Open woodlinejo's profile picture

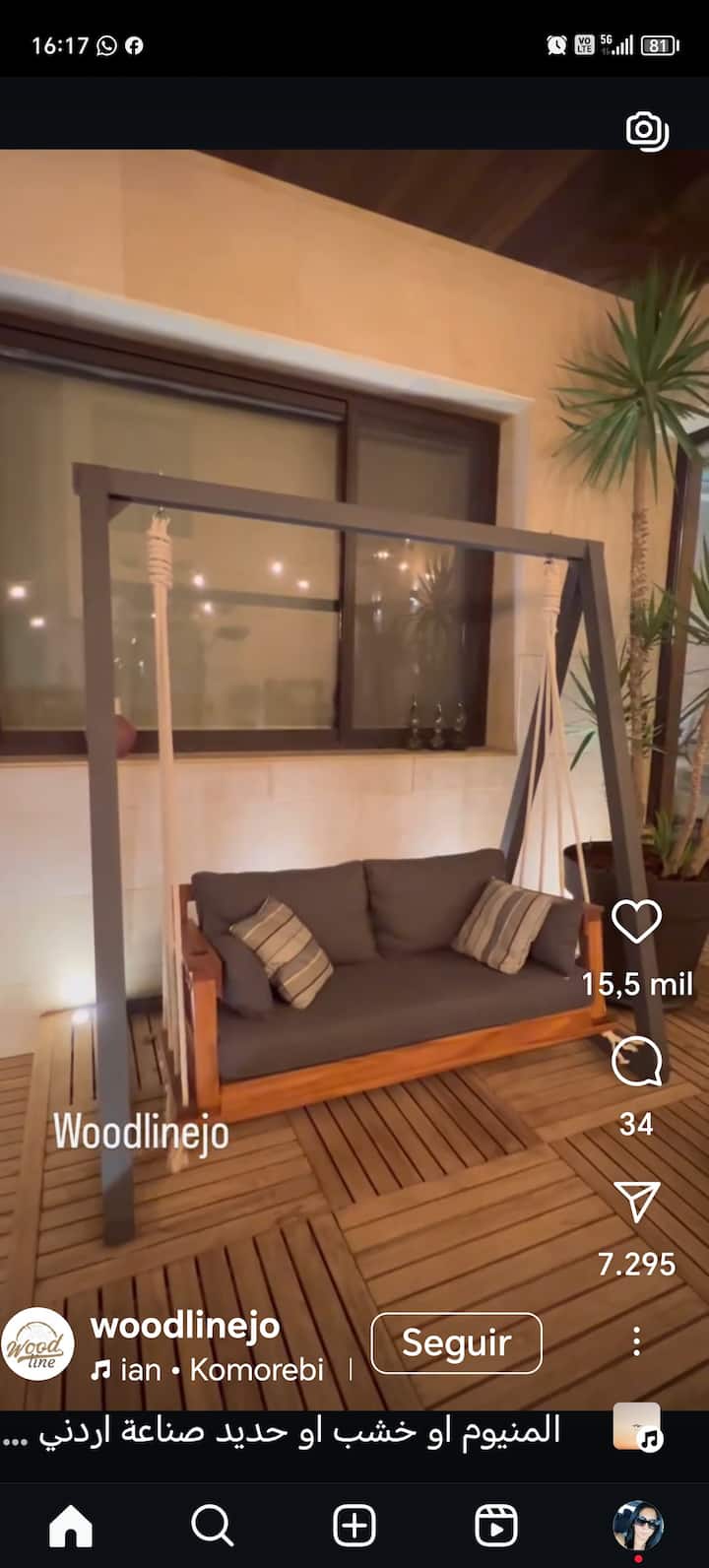pyautogui.click(x=37, y=1344)
